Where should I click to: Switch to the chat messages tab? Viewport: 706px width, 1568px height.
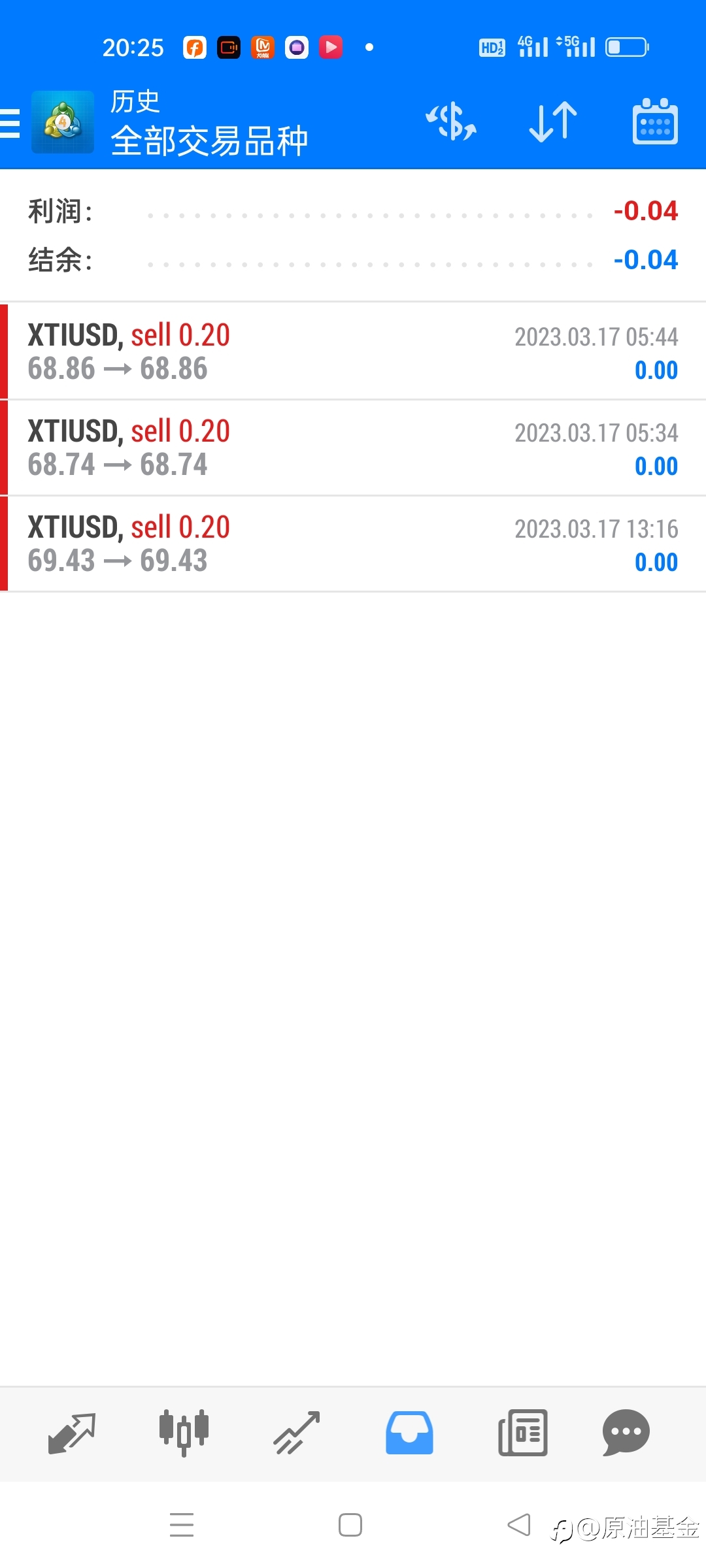pyautogui.click(x=626, y=1433)
